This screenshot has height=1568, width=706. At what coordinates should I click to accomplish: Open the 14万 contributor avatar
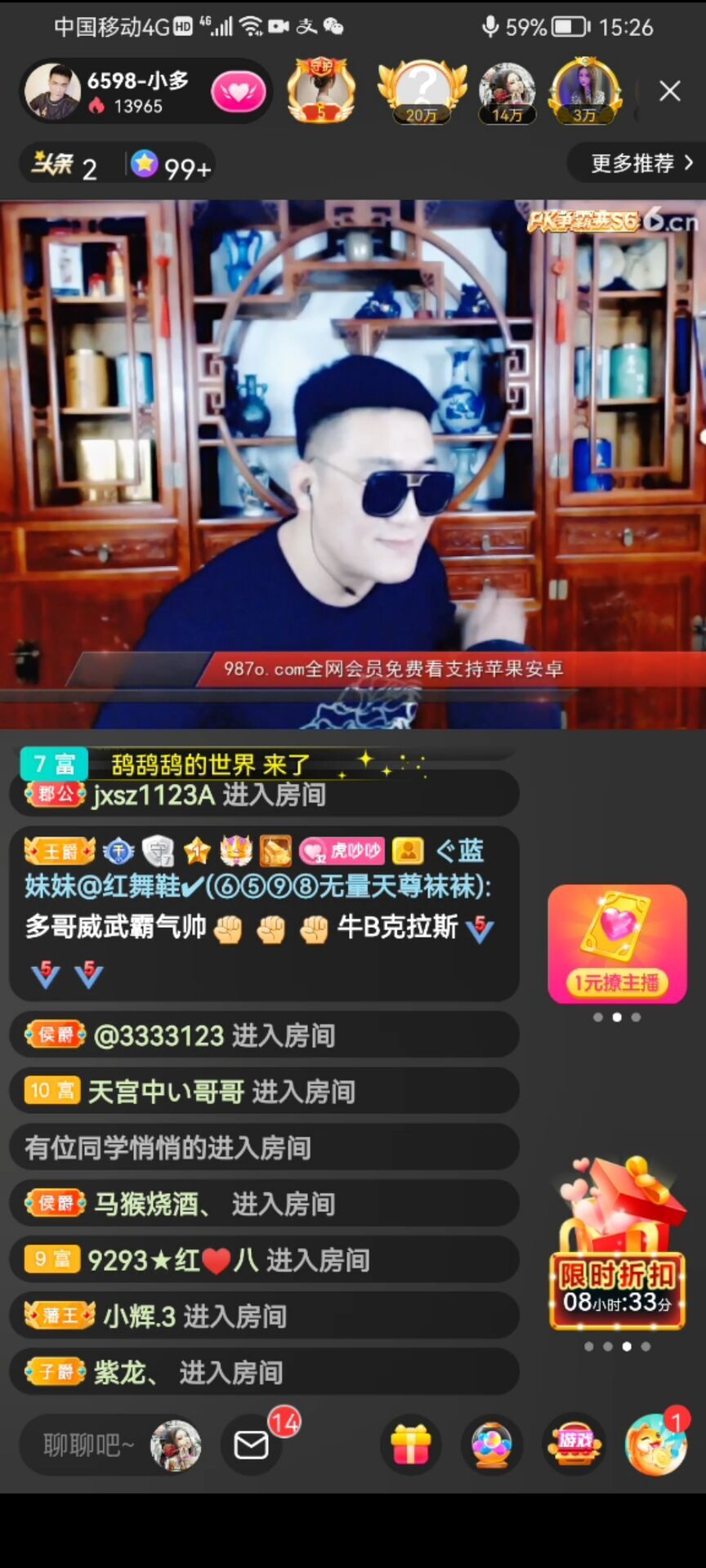click(x=507, y=91)
